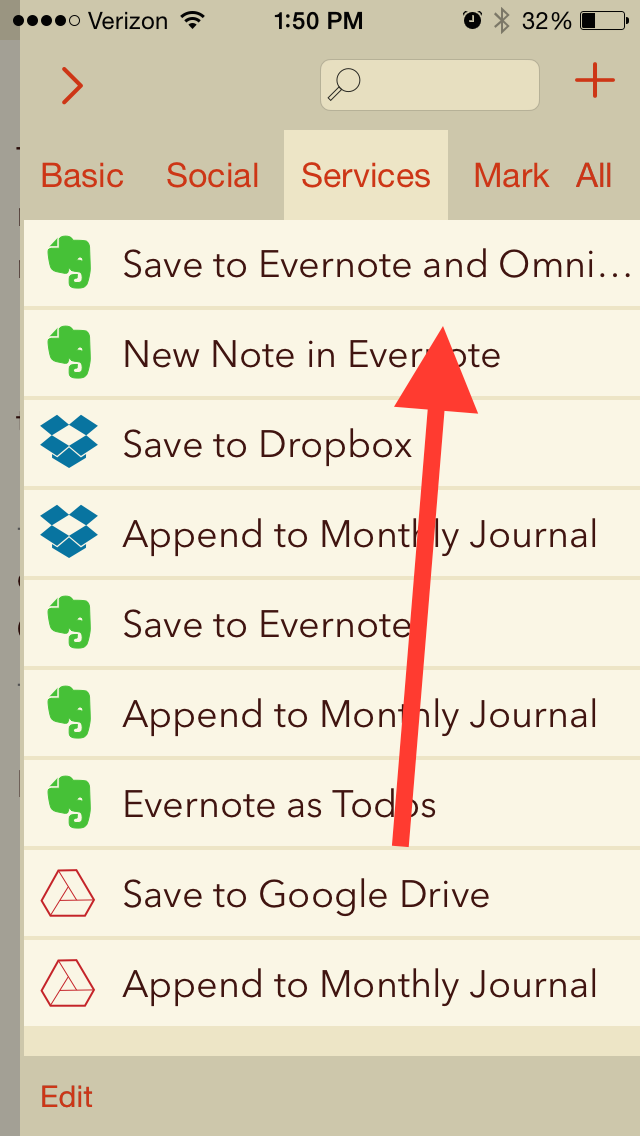Show the All actions tab
640x1136 pixels.
(x=594, y=176)
